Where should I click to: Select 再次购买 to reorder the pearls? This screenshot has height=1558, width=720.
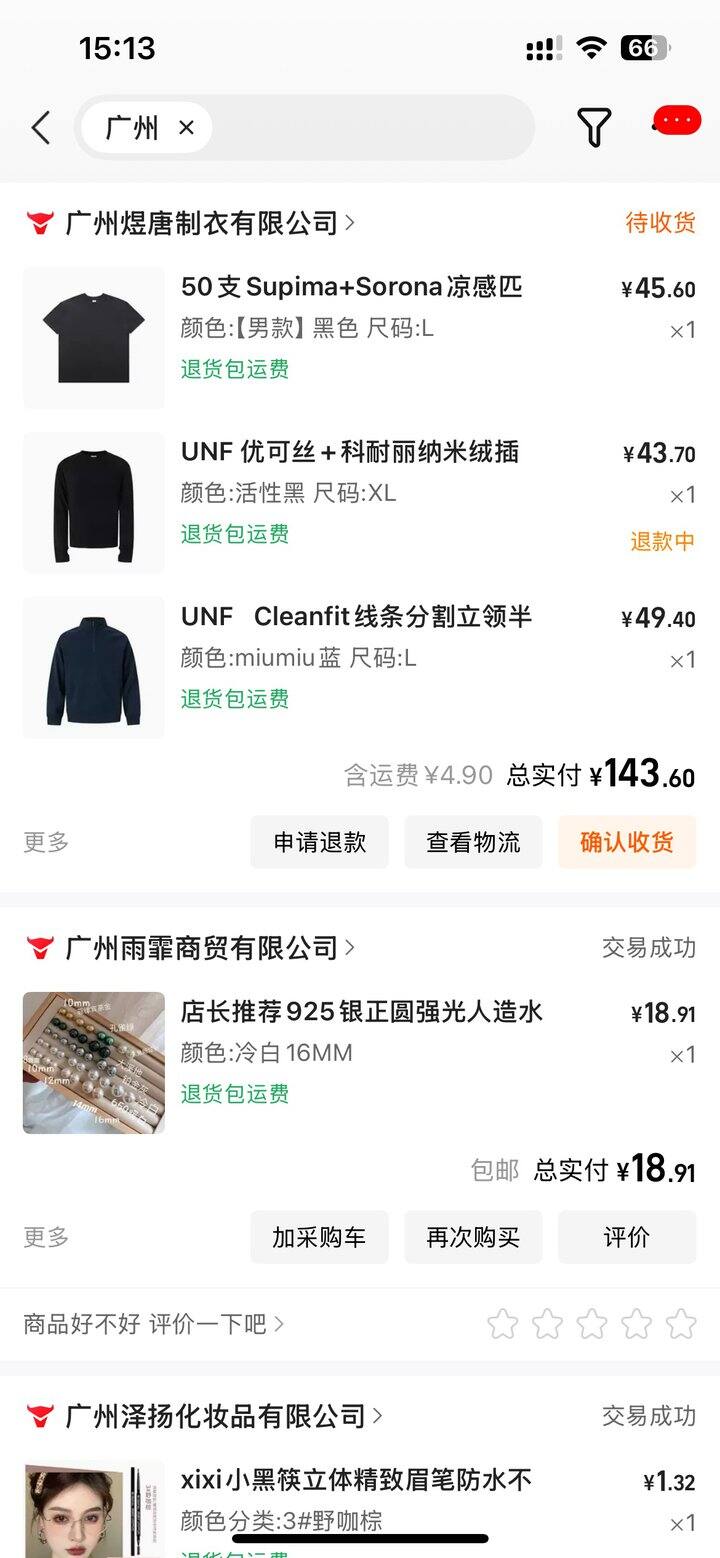[x=473, y=1237]
